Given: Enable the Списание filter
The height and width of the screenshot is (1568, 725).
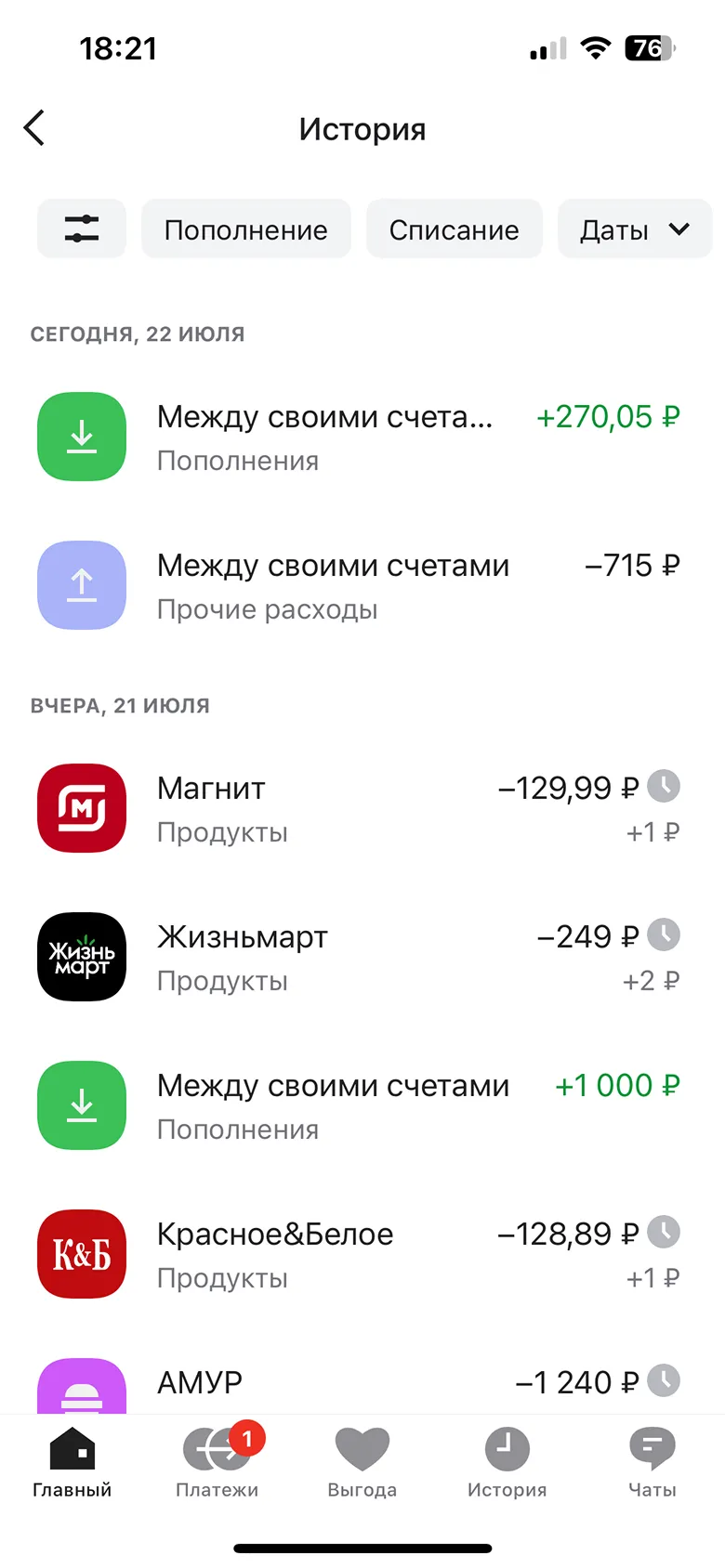Looking at the screenshot, I should point(454,229).
